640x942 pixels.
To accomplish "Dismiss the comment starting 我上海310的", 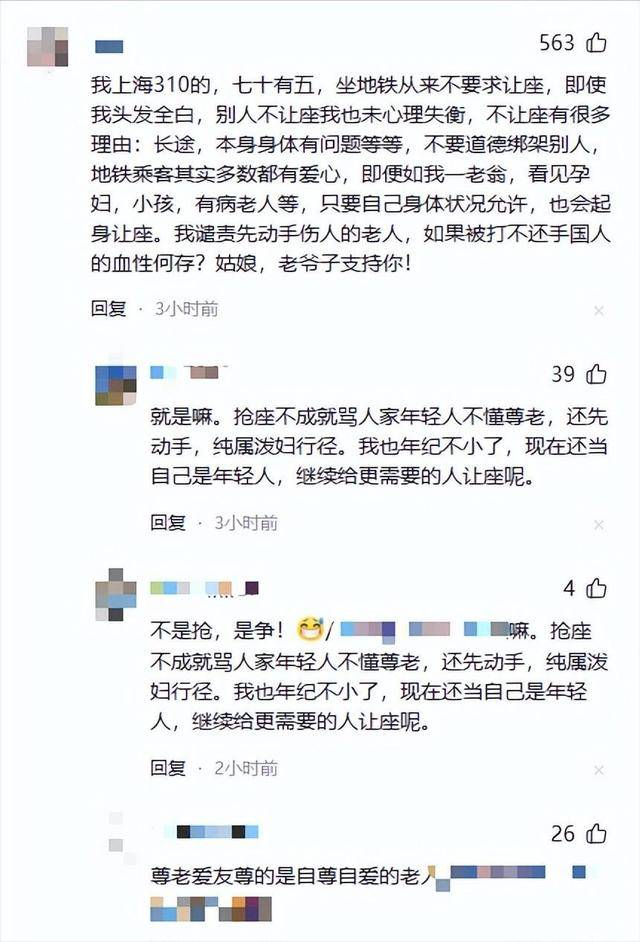I will click(x=598, y=311).
